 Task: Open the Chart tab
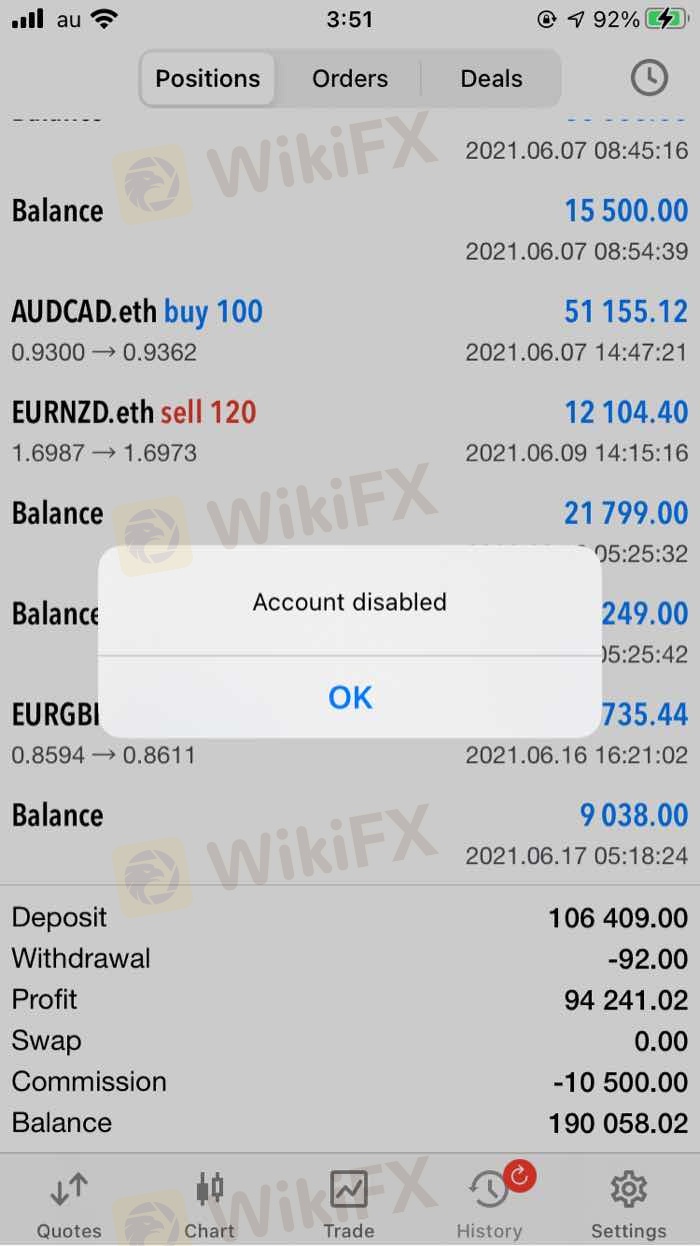point(210,1203)
